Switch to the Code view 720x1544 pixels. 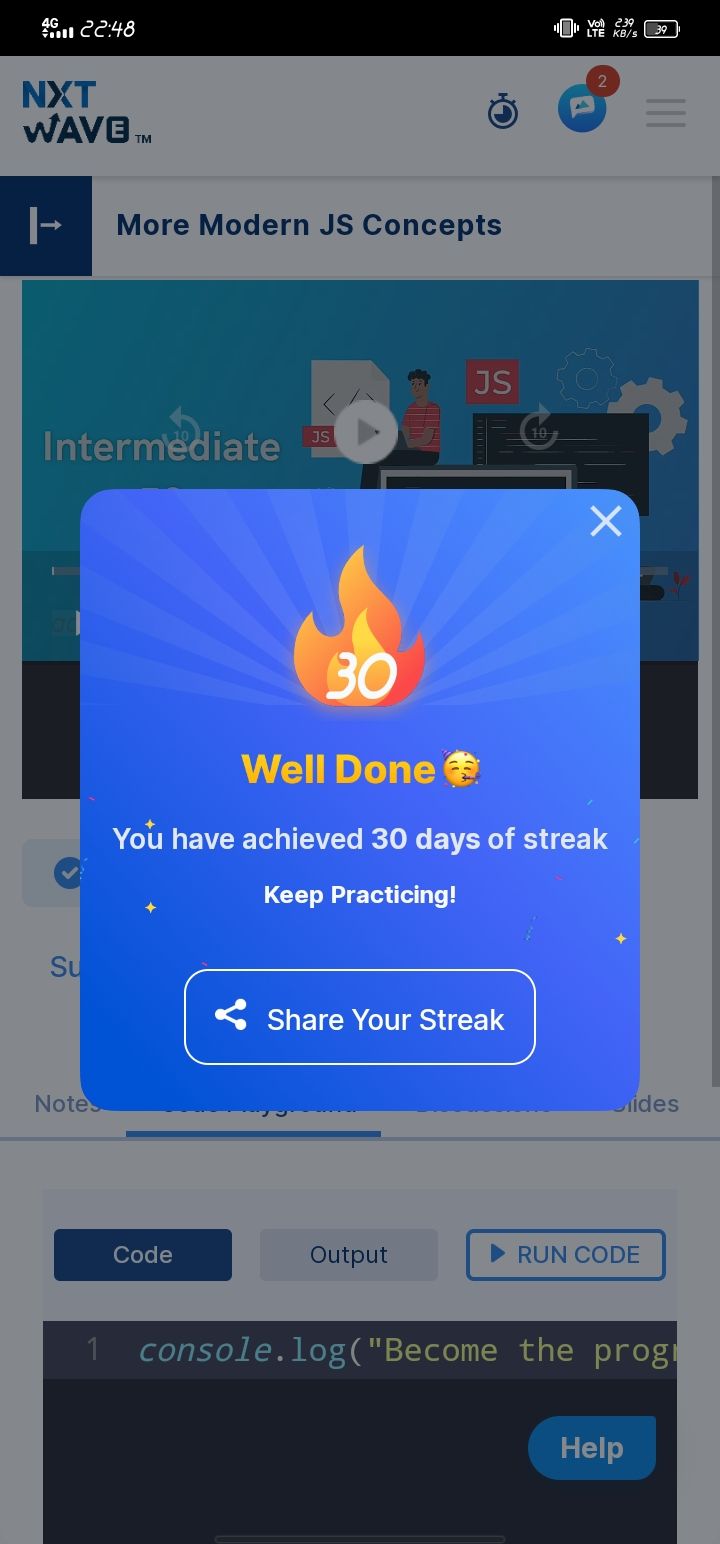(x=143, y=1255)
